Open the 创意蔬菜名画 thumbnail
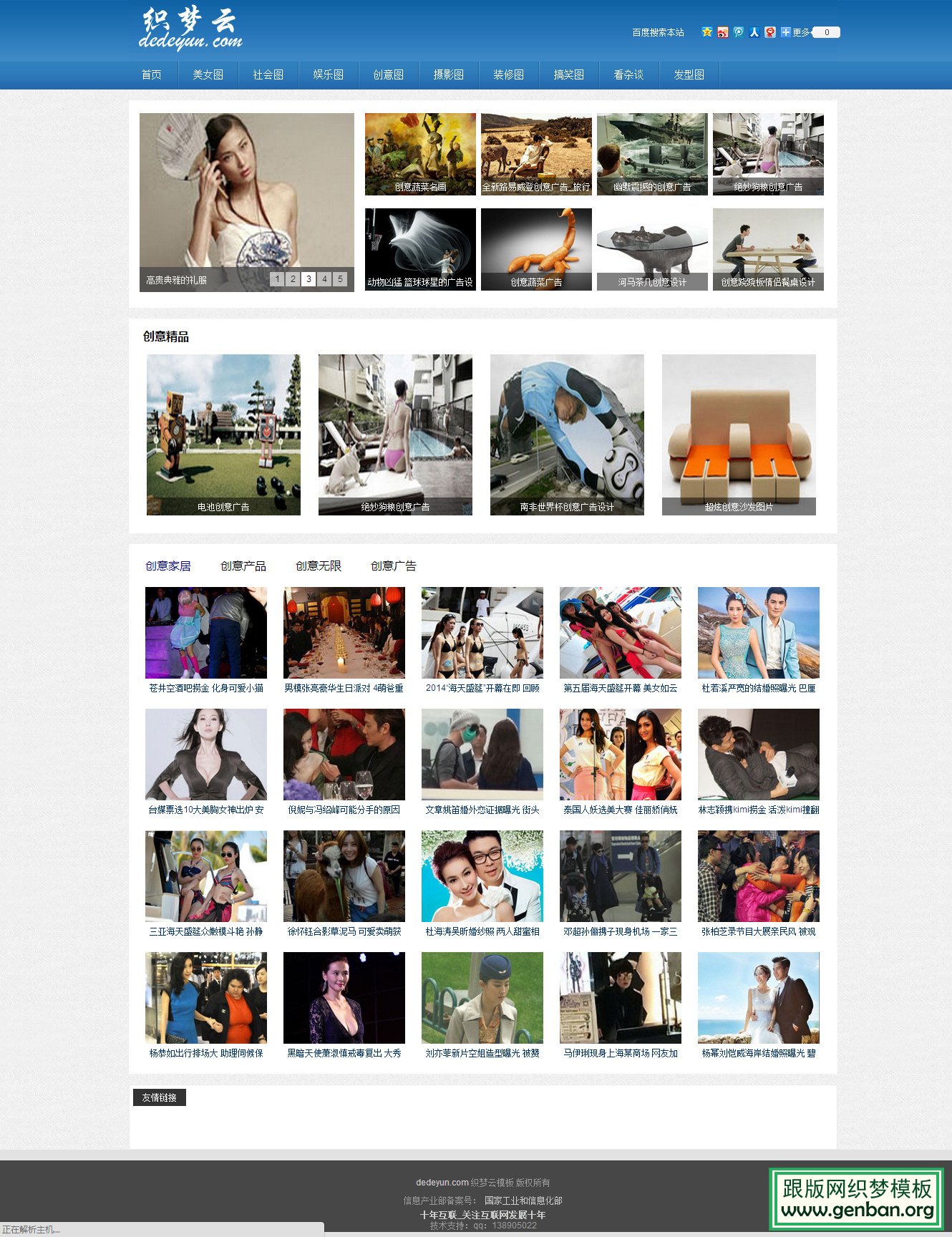The height and width of the screenshot is (1237, 952). click(420, 154)
